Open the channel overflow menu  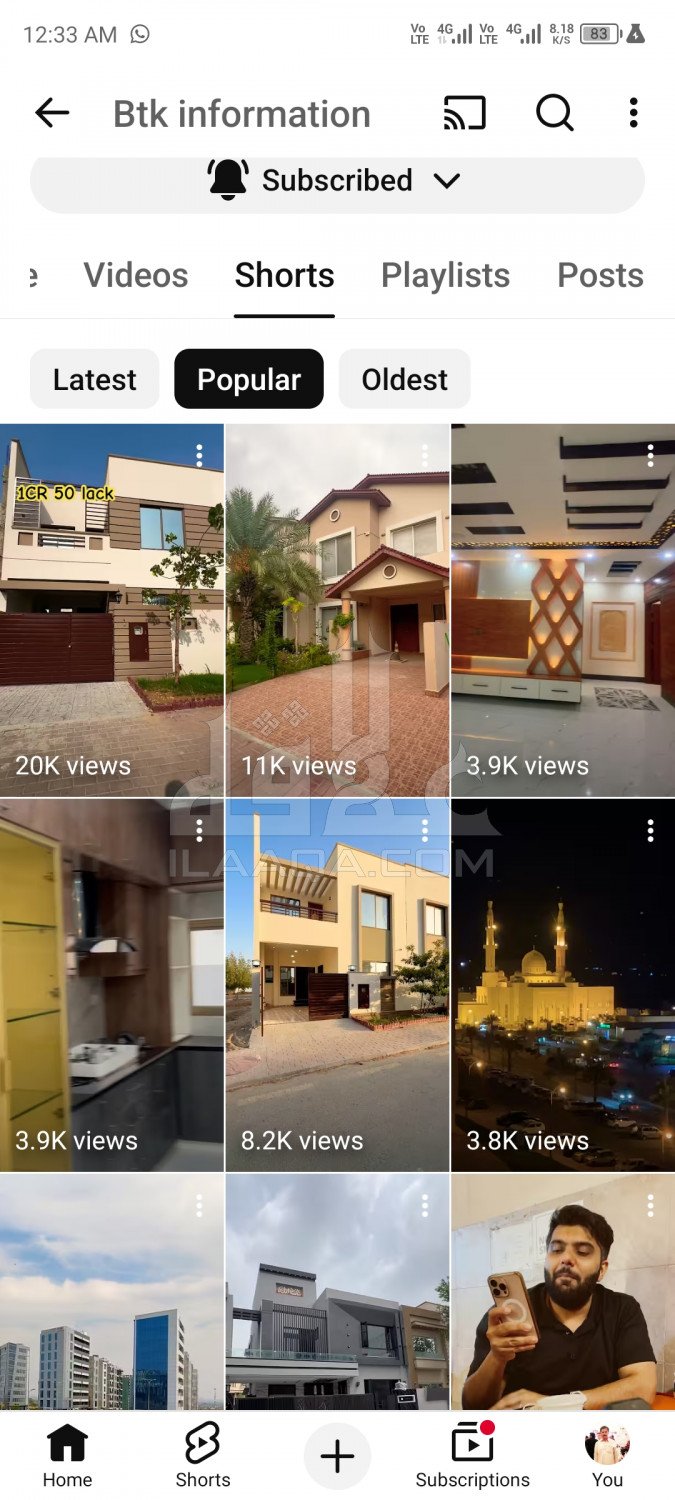click(633, 113)
